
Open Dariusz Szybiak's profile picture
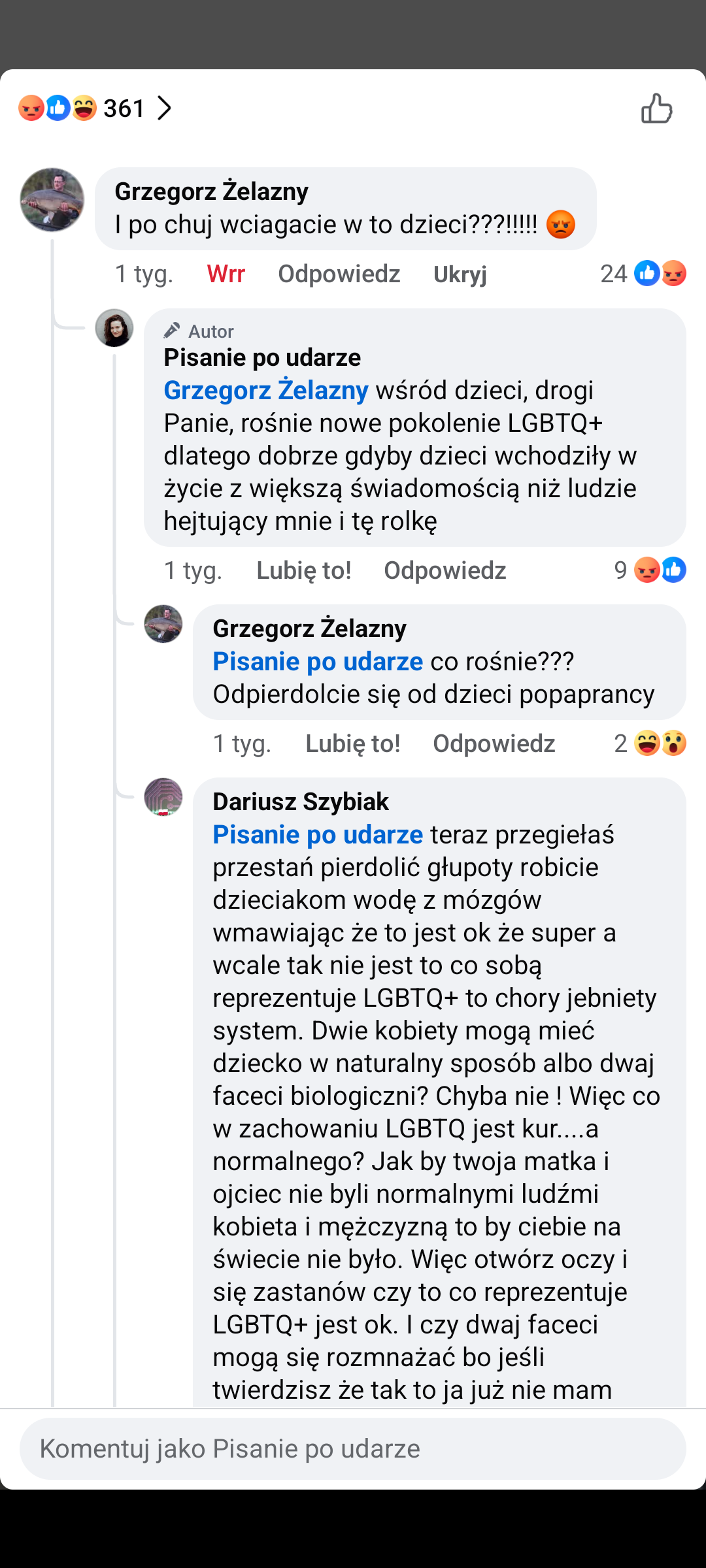point(163,797)
